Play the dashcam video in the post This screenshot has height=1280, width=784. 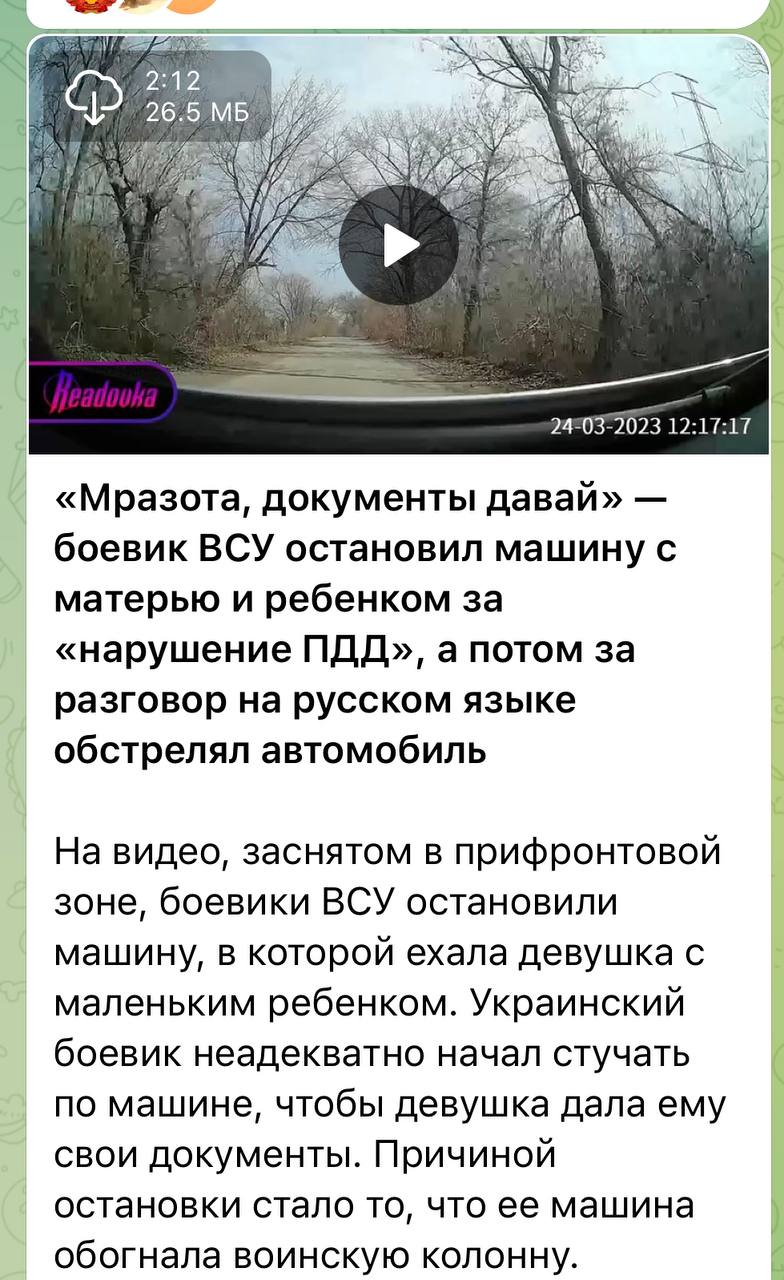[398, 245]
